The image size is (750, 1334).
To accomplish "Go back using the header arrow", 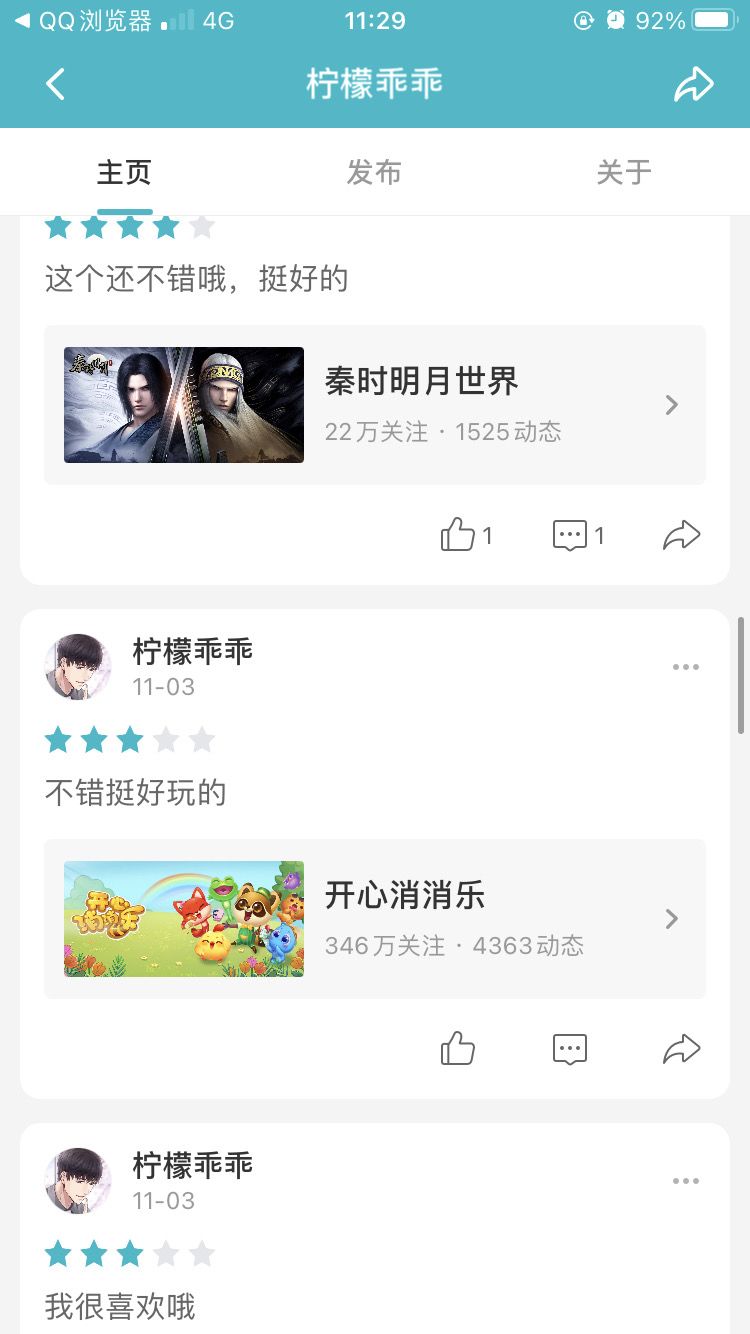I will click(56, 84).
